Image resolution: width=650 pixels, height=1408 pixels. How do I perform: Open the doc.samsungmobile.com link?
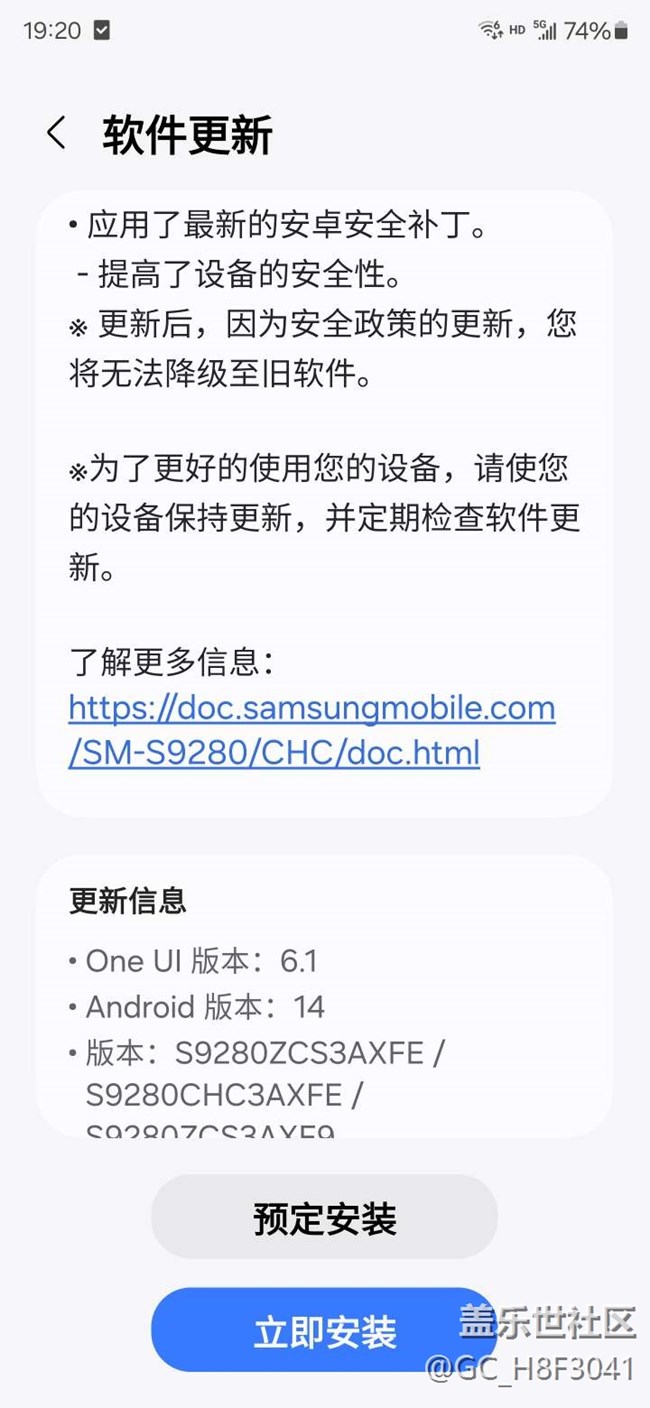pyautogui.click(x=312, y=729)
